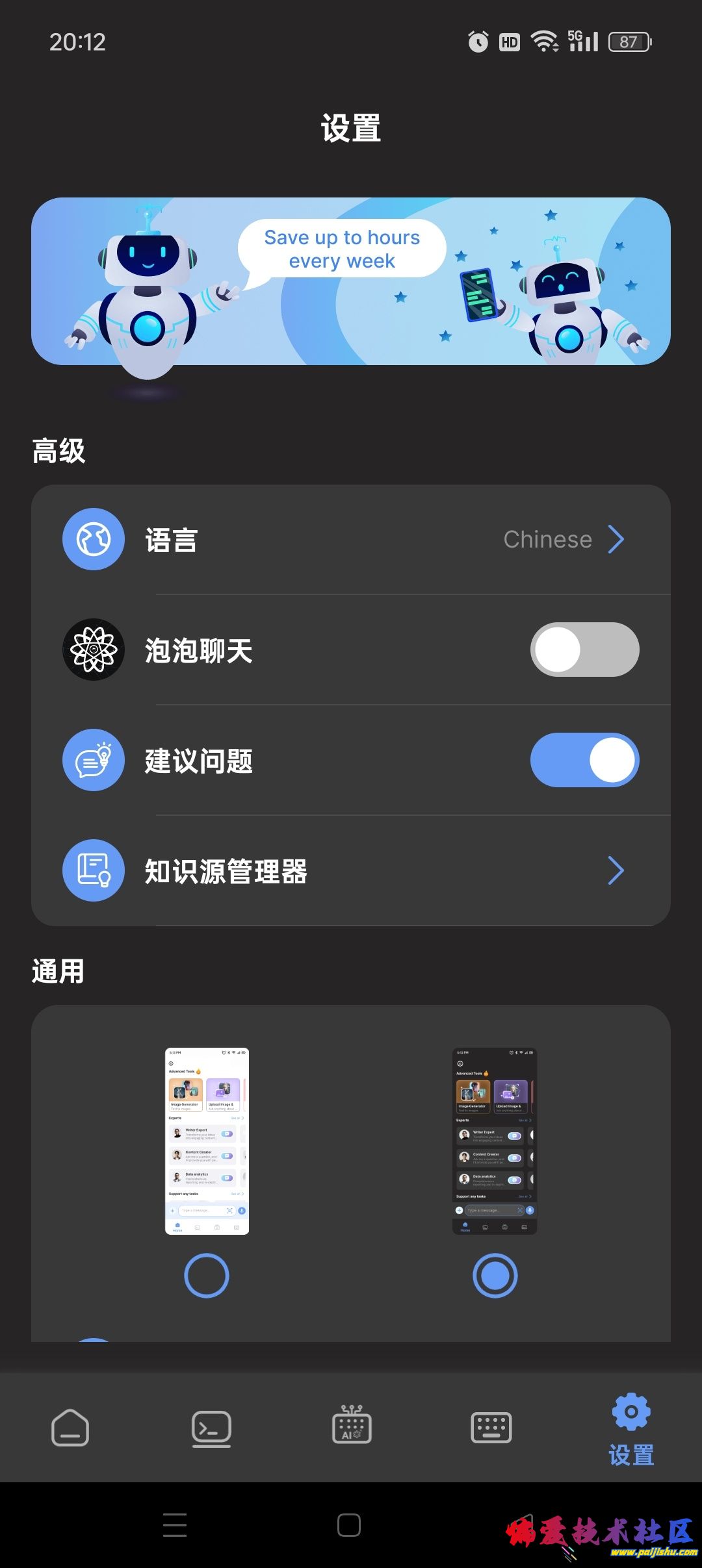Tap the system home button
This screenshot has width=702, height=1568.
click(x=349, y=1525)
